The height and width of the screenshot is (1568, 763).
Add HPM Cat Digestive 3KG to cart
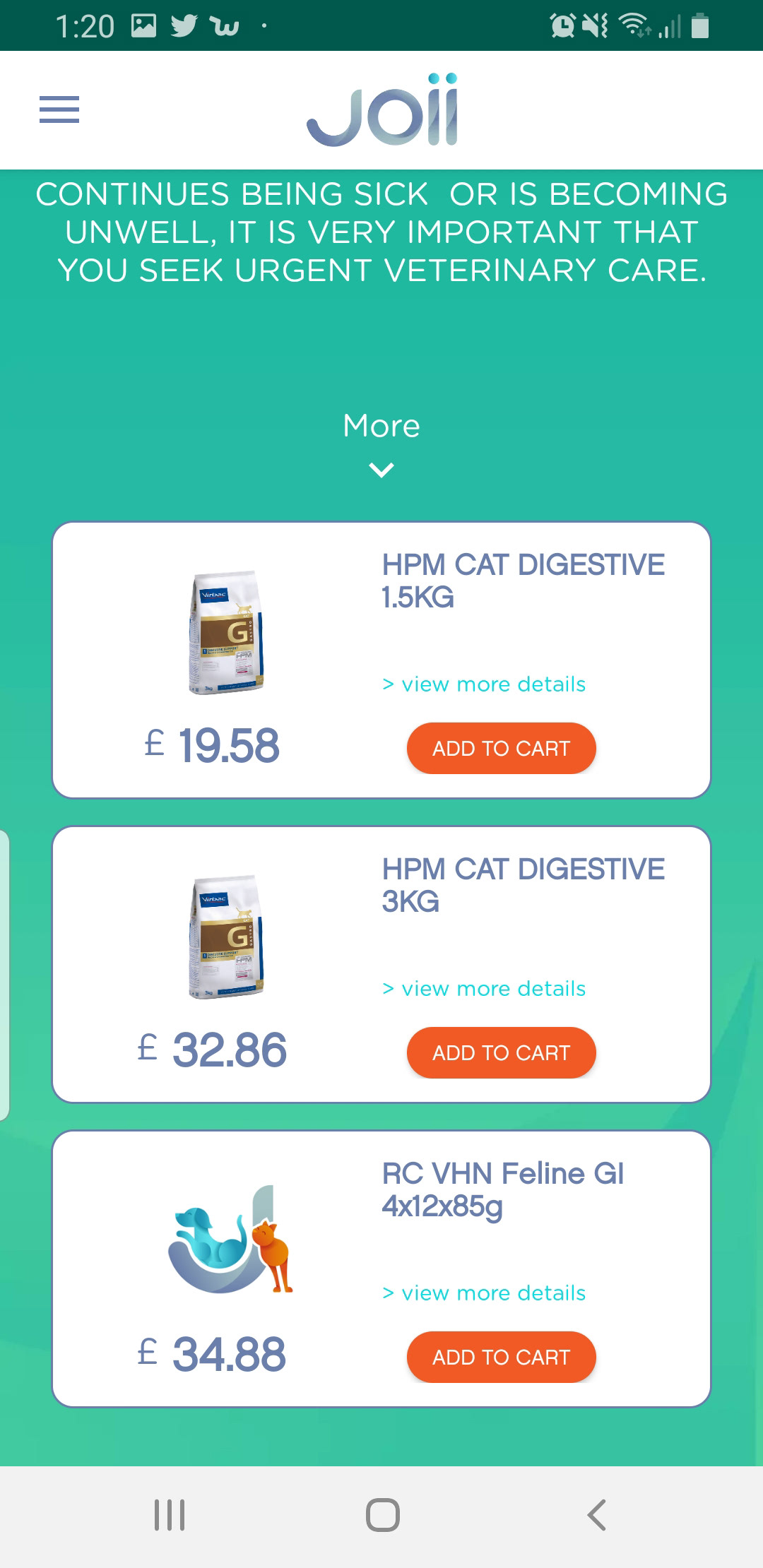[x=501, y=1052]
